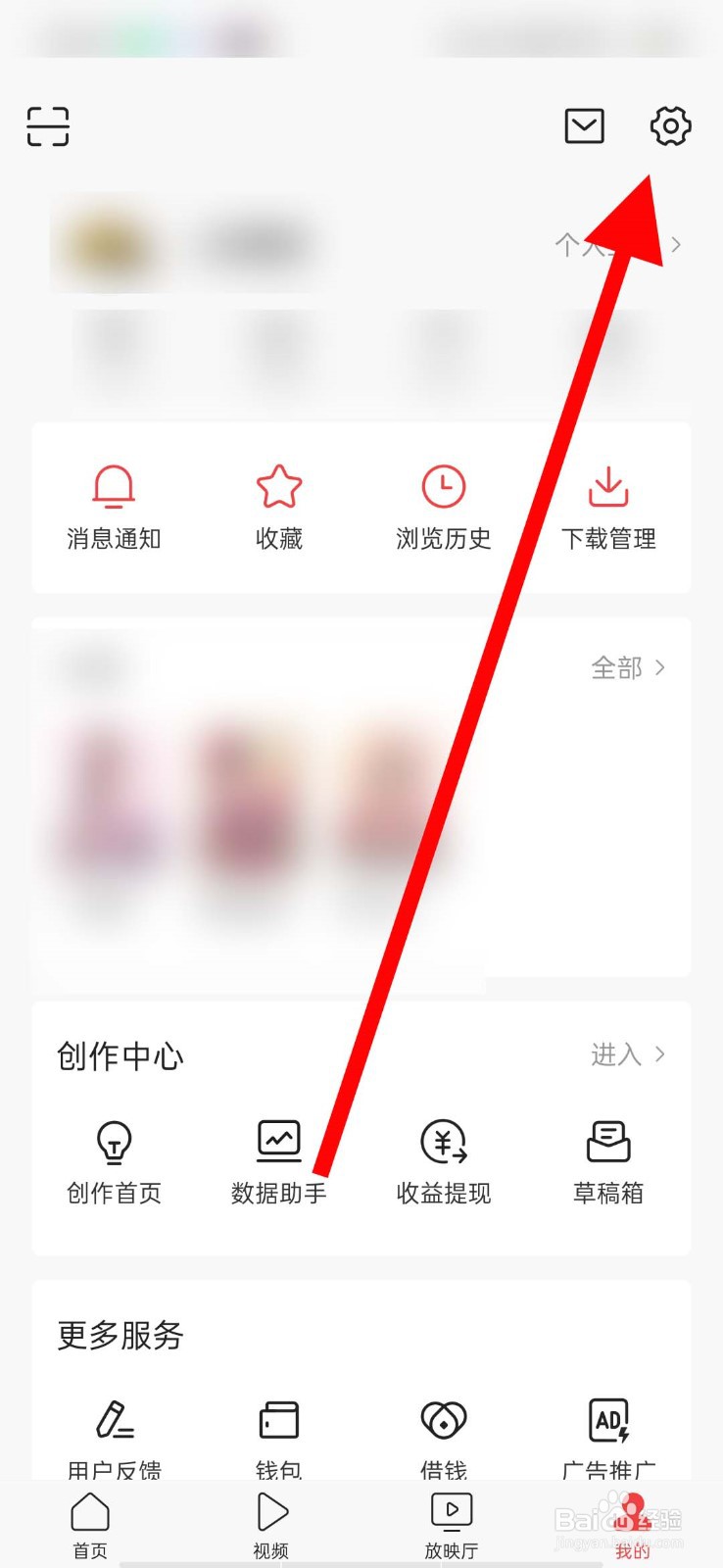
Task: Enter 创作中心 via 进入 chevron
Action: pos(628,1055)
